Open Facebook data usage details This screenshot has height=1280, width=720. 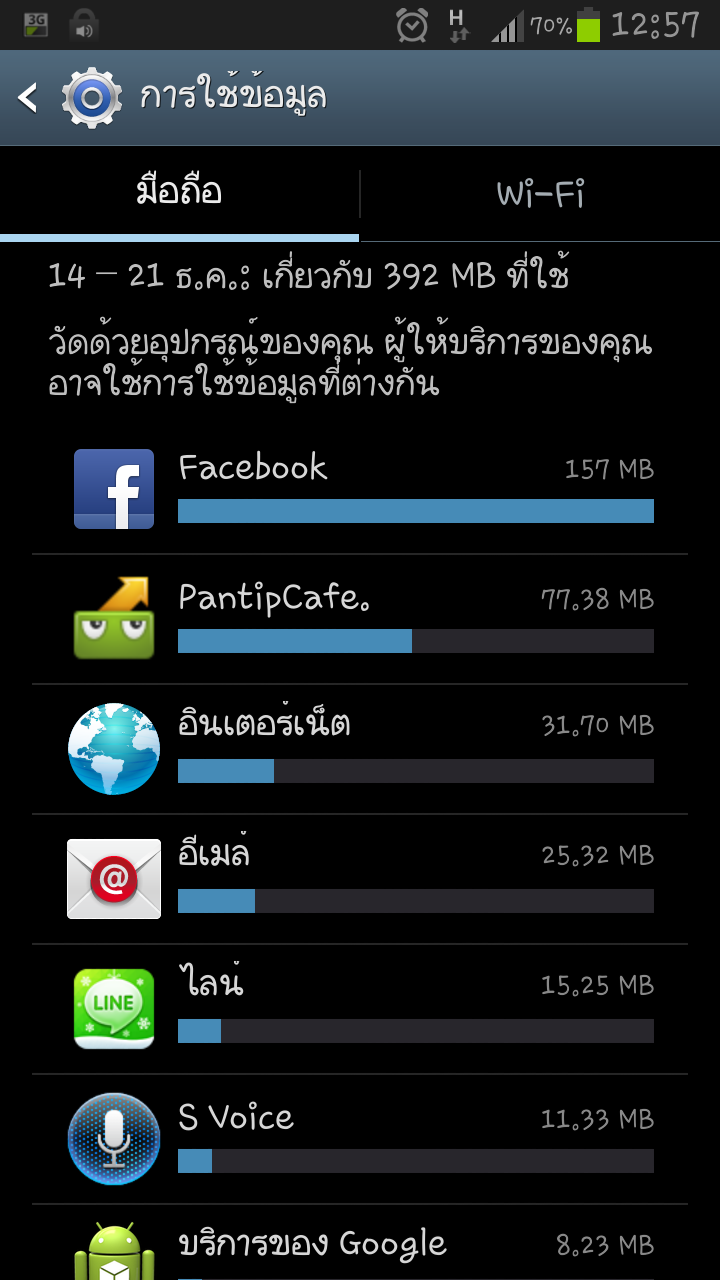360,489
